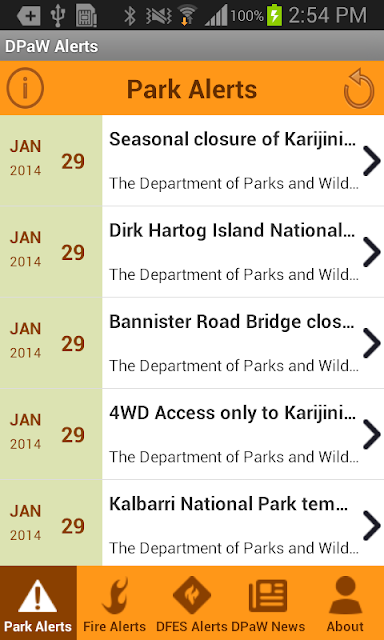This screenshot has width=384, height=640.
Task: Select the Park Alerts tab
Action: (38, 603)
